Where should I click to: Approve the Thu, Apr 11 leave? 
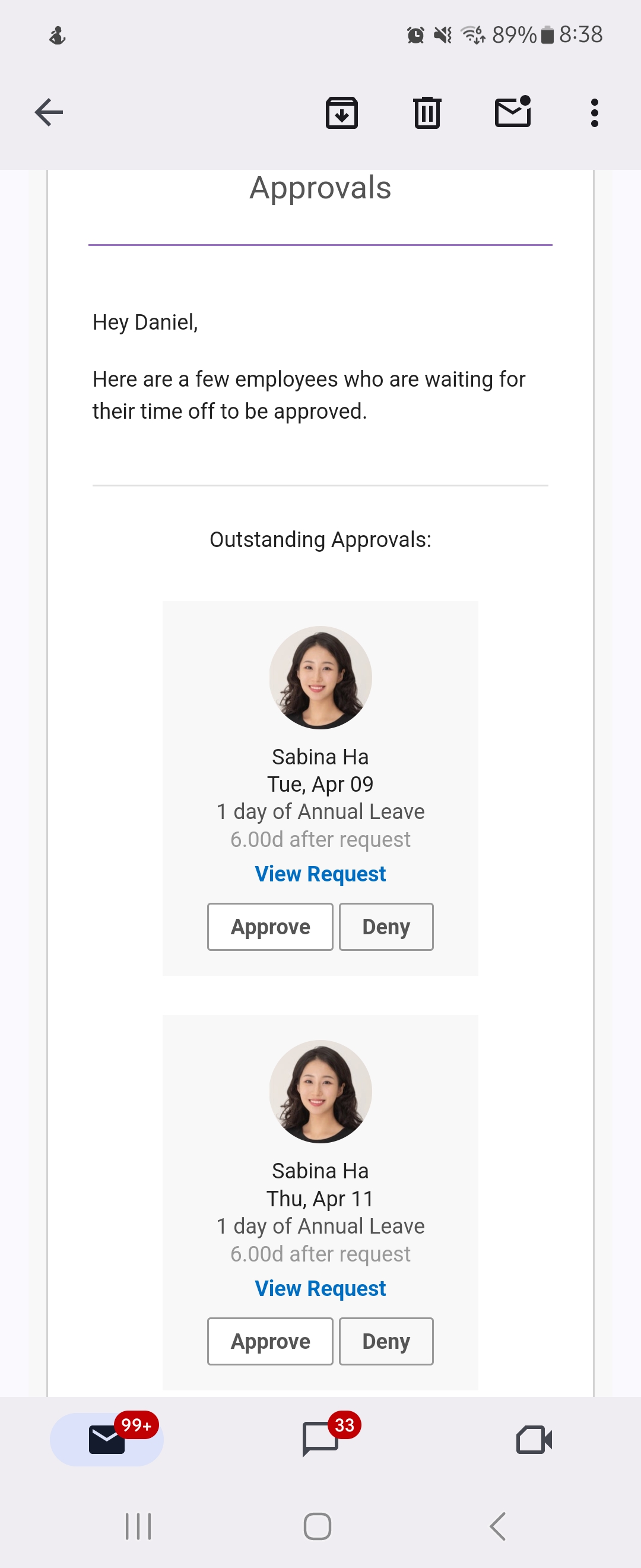pyautogui.click(x=270, y=1341)
